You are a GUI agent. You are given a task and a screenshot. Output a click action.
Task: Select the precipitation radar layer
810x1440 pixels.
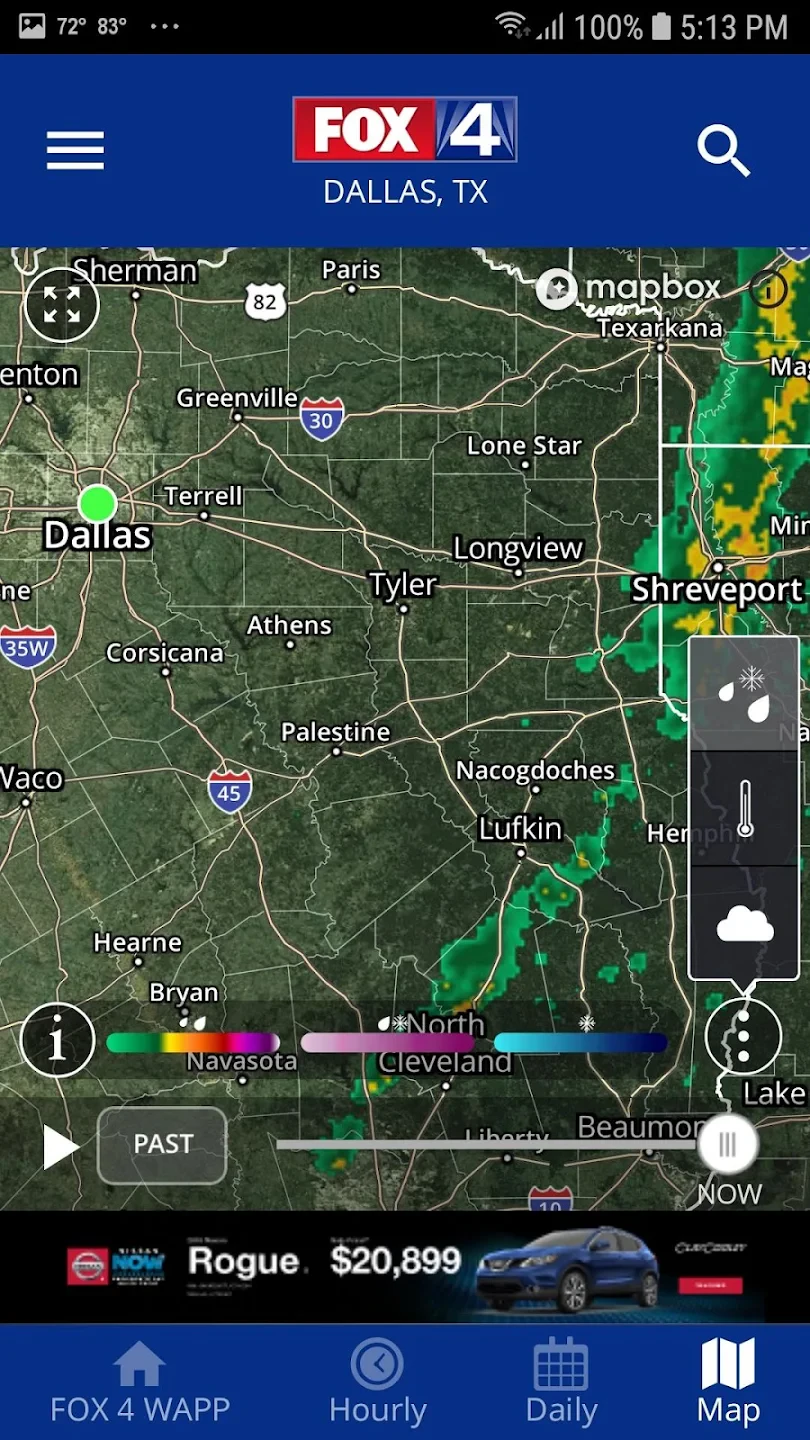point(744,694)
